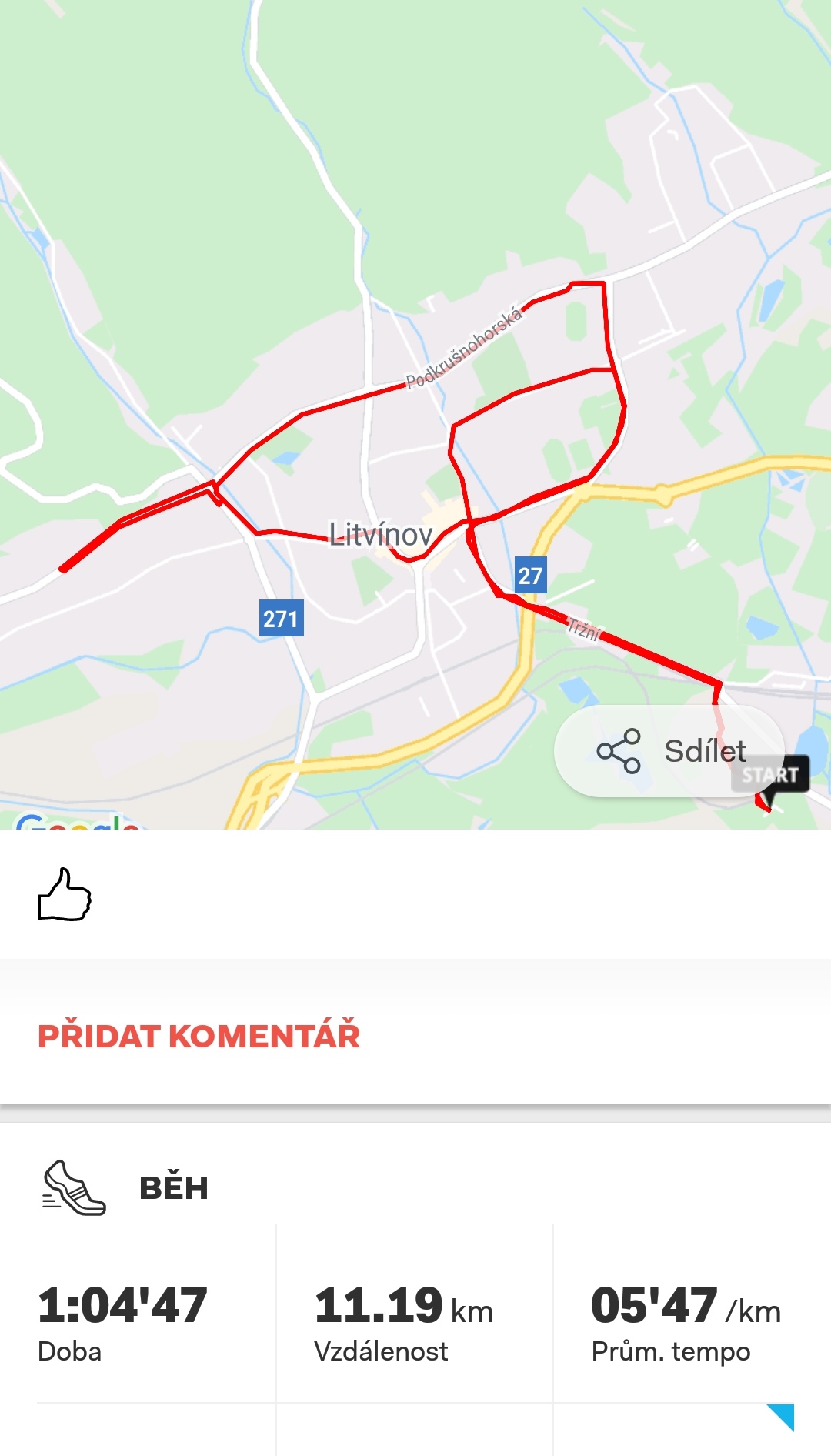Add a comment via PŘIDAT KOMENTÁŘ
This screenshot has height=1456, width=831.
[x=199, y=1036]
